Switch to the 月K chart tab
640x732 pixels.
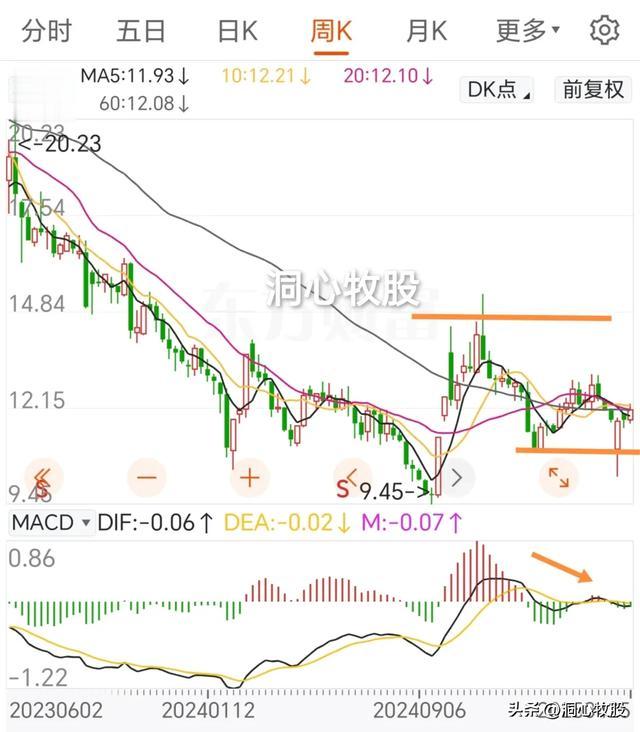click(427, 31)
